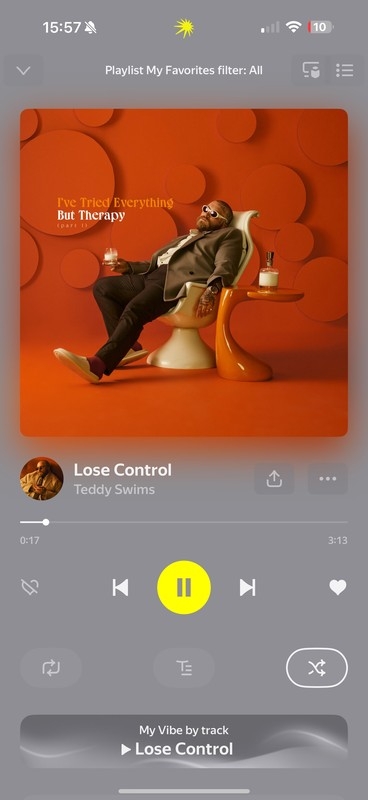Image resolution: width=368 pixels, height=800 pixels.
Task: Start My Vibe by track Lose Control
Action: (x=184, y=741)
